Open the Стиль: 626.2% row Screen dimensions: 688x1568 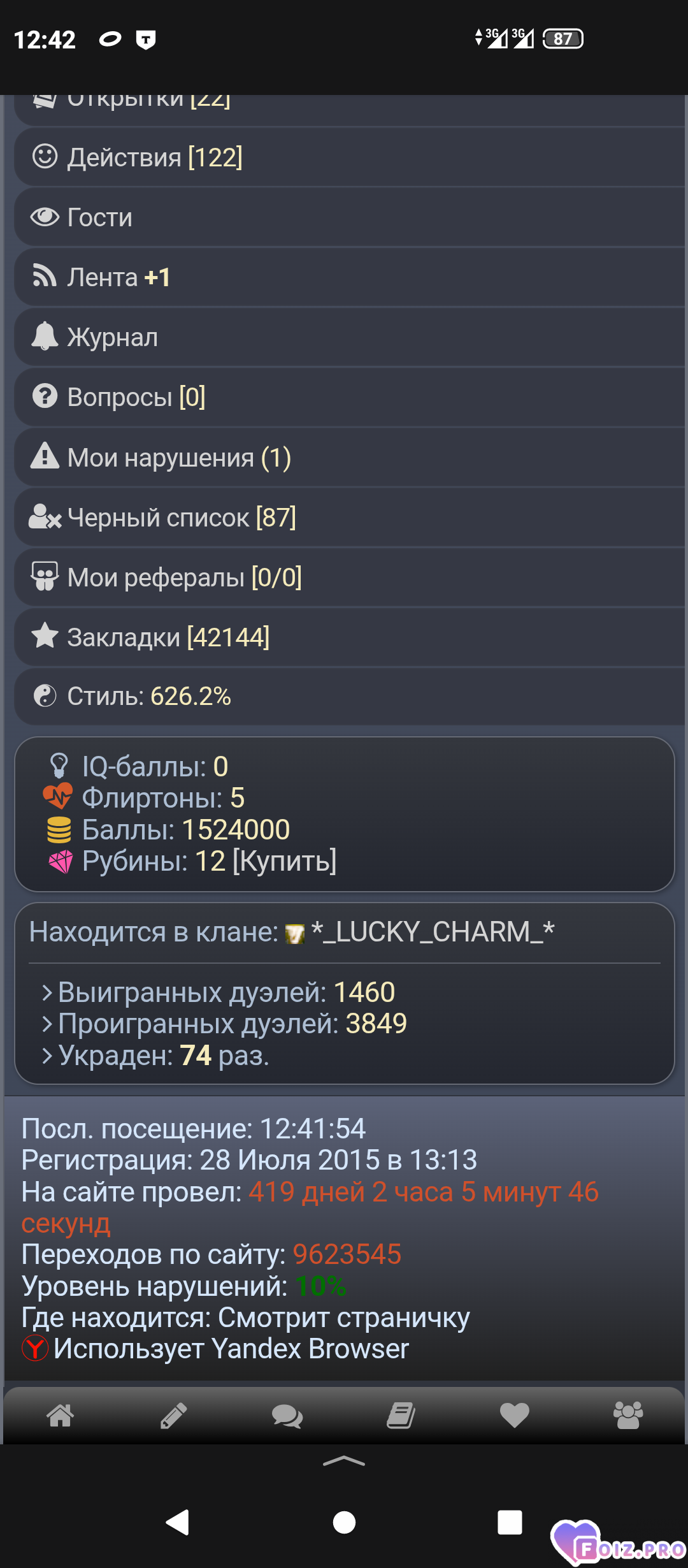coord(149,696)
